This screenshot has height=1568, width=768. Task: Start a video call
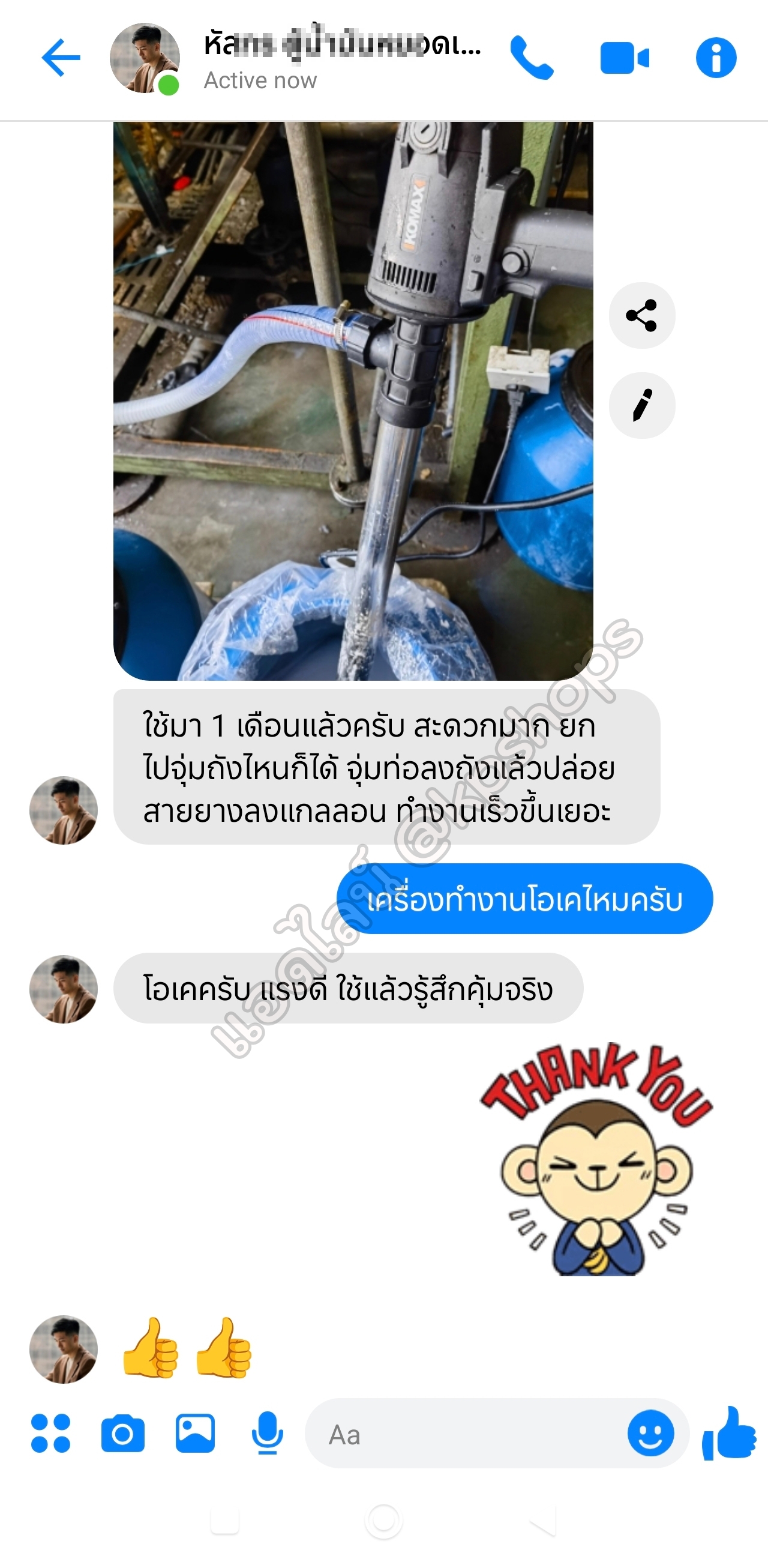pos(625,58)
